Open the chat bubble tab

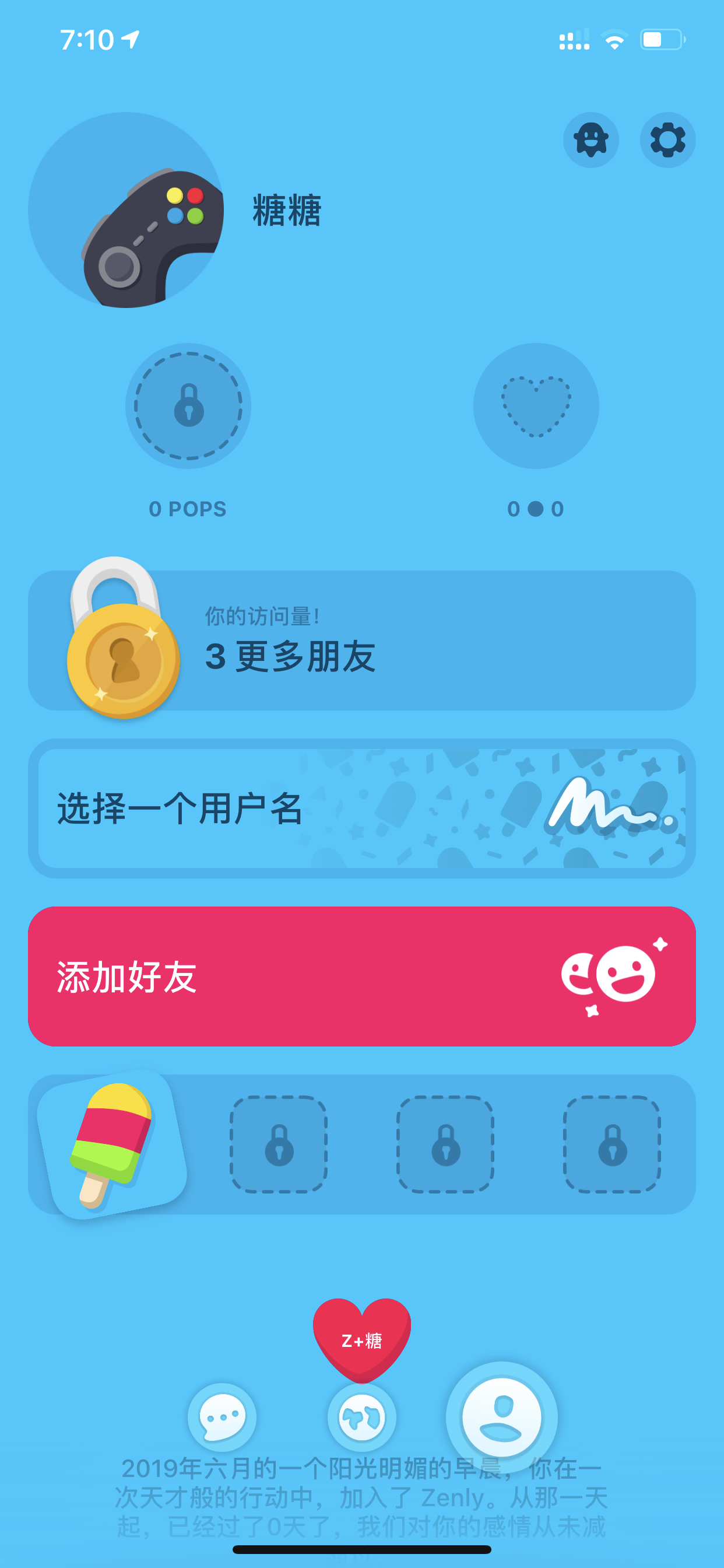[222, 1417]
